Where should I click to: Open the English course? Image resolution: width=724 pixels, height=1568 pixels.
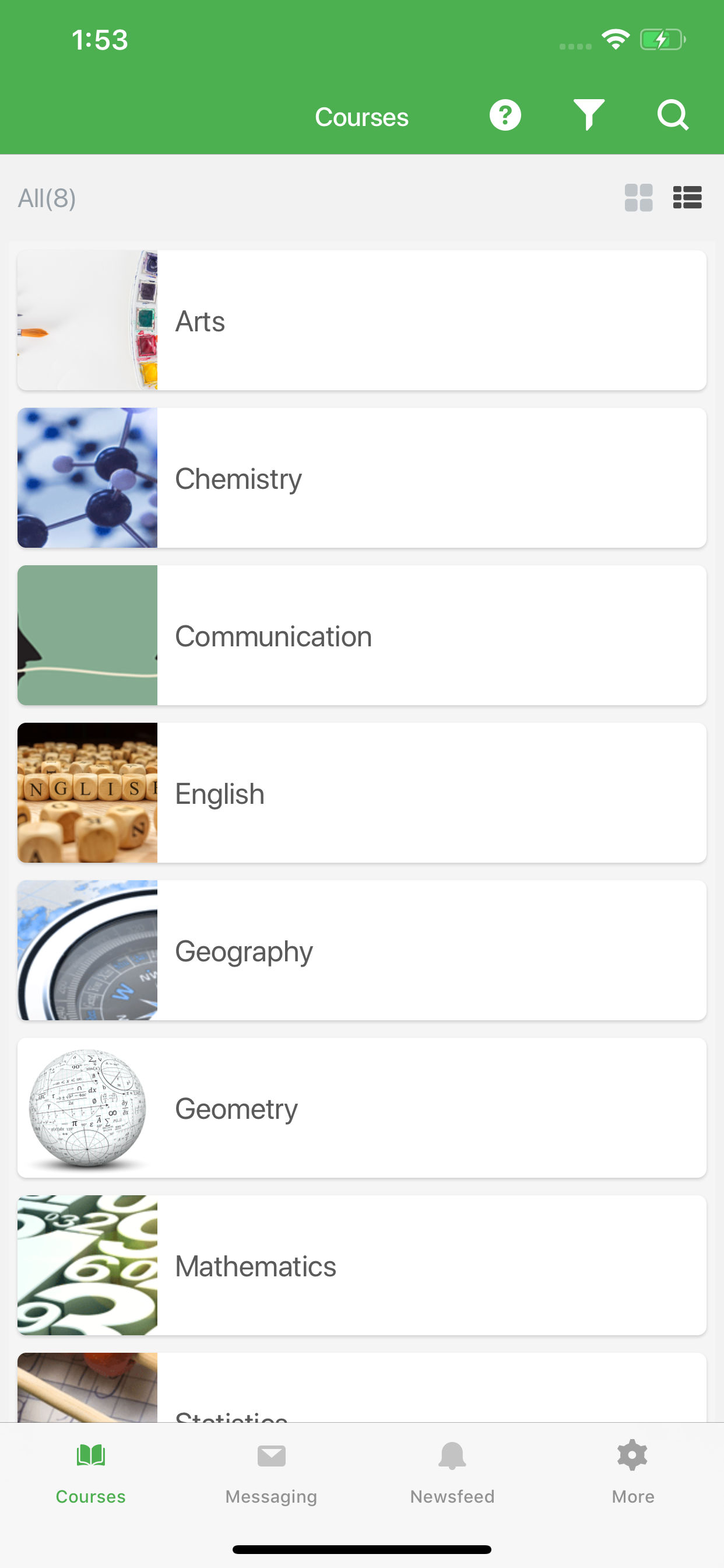[x=361, y=793]
